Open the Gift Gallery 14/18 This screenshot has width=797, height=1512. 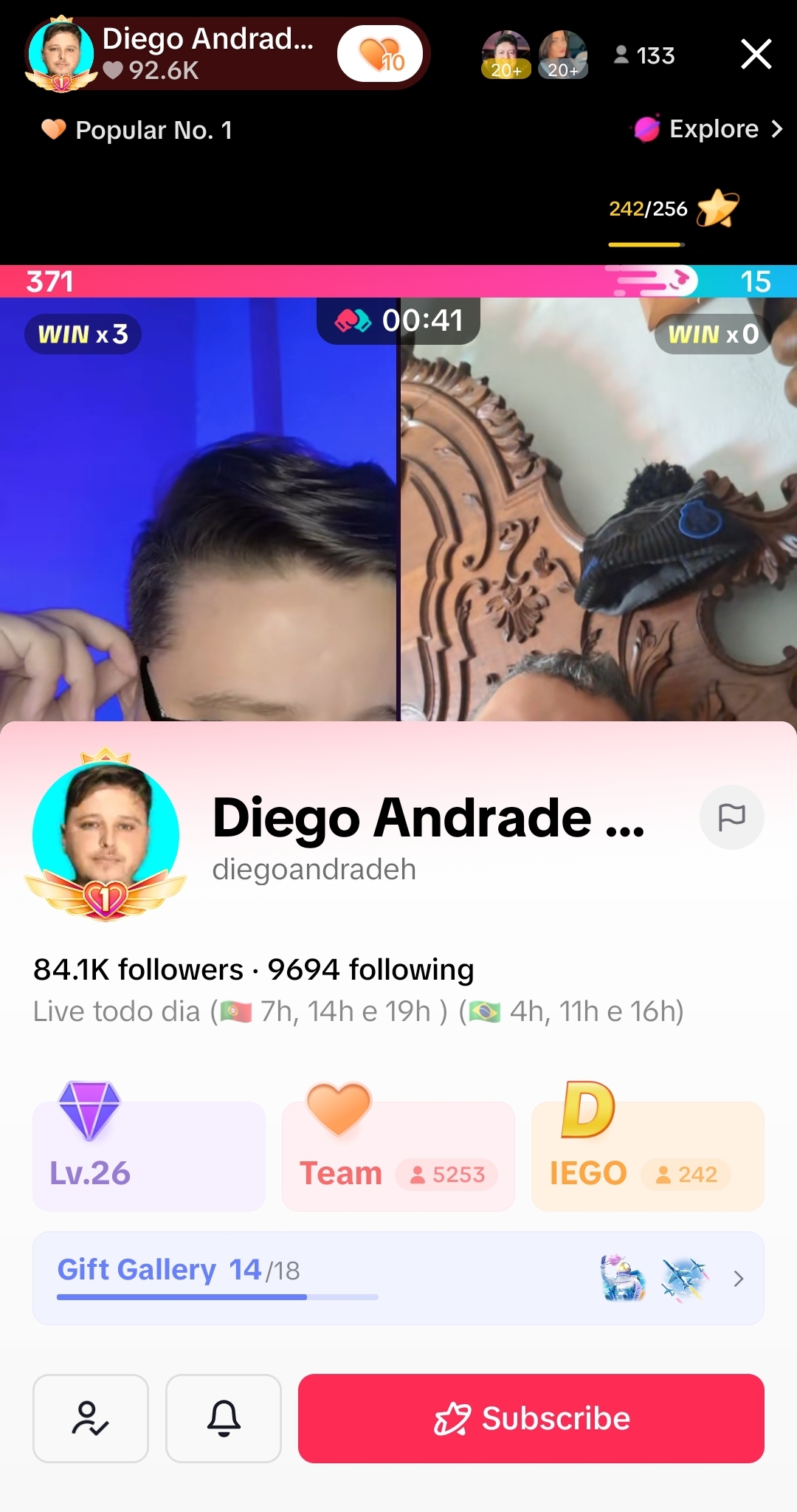(398, 1278)
